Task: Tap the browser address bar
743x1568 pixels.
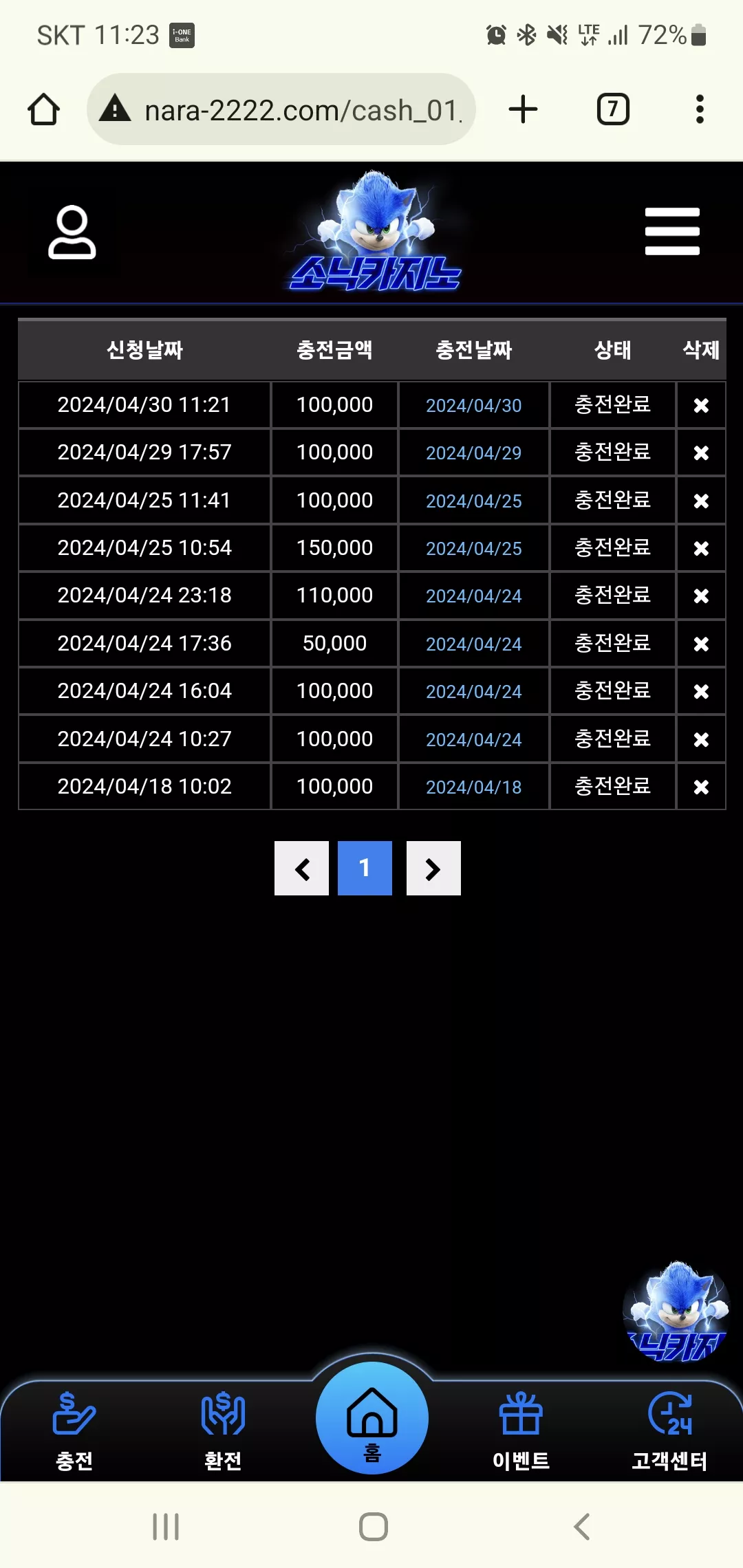Action: (x=281, y=109)
